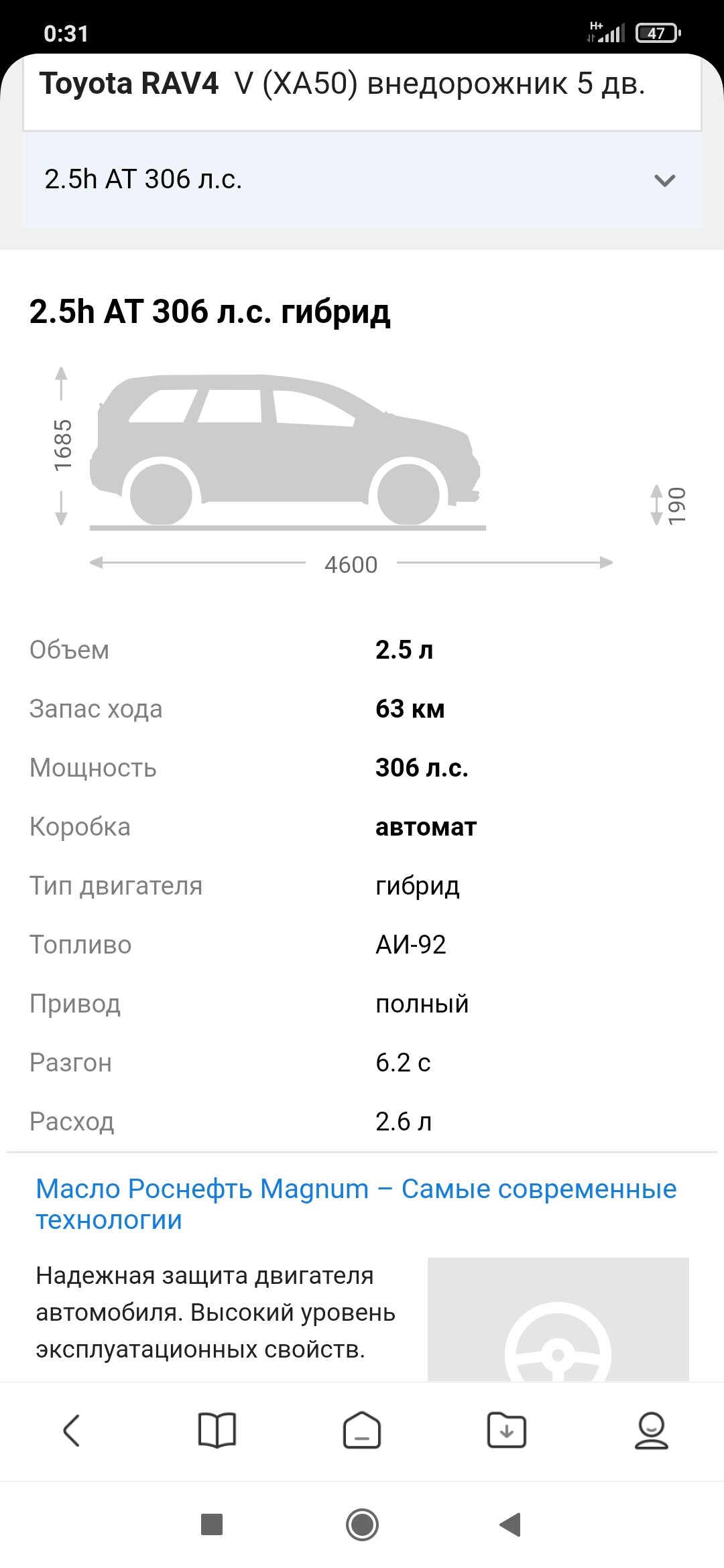
Task: Open the bookmarks book icon
Action: click(217, 1430)
